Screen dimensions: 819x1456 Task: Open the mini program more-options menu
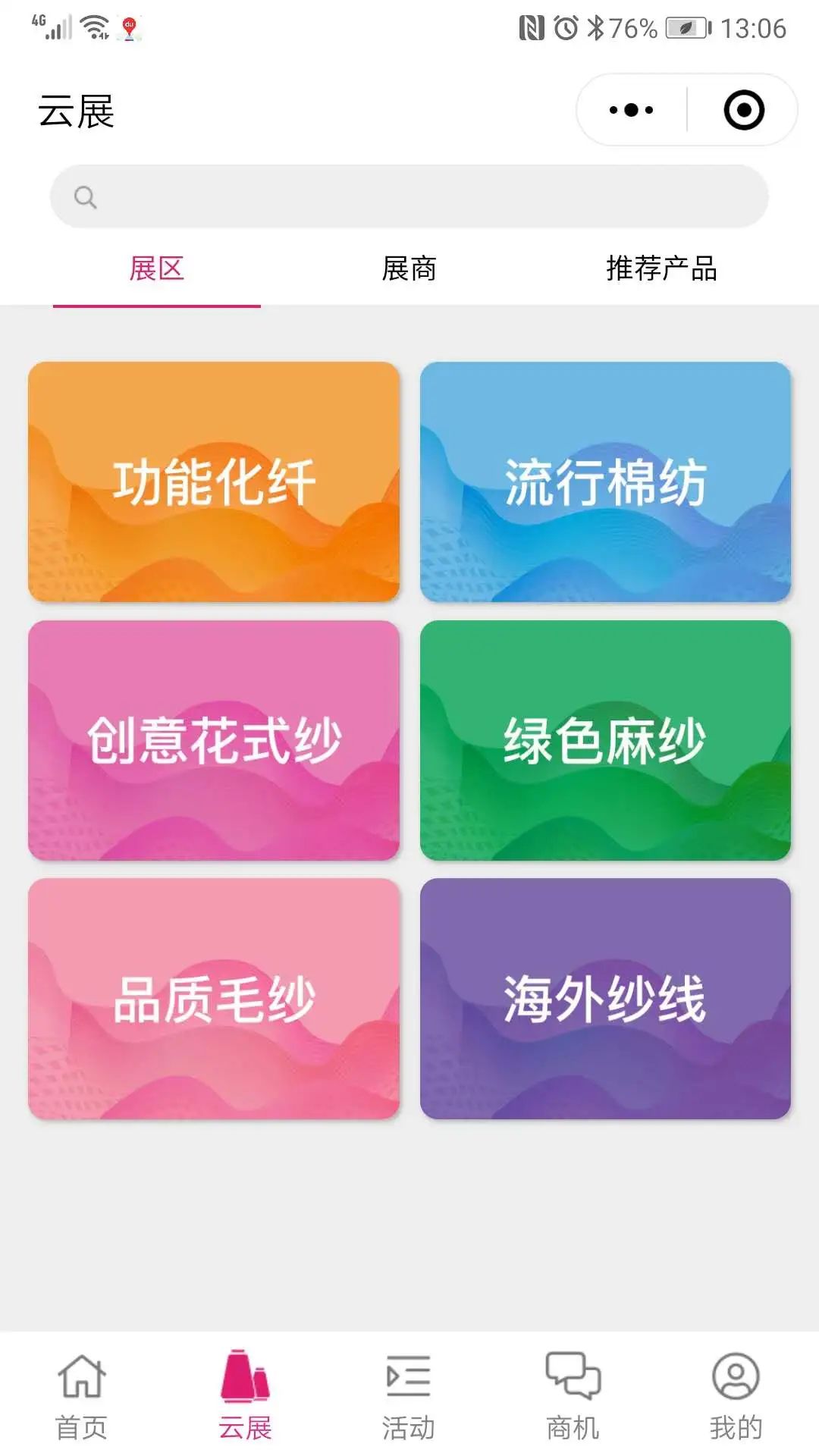click(631, 110)
